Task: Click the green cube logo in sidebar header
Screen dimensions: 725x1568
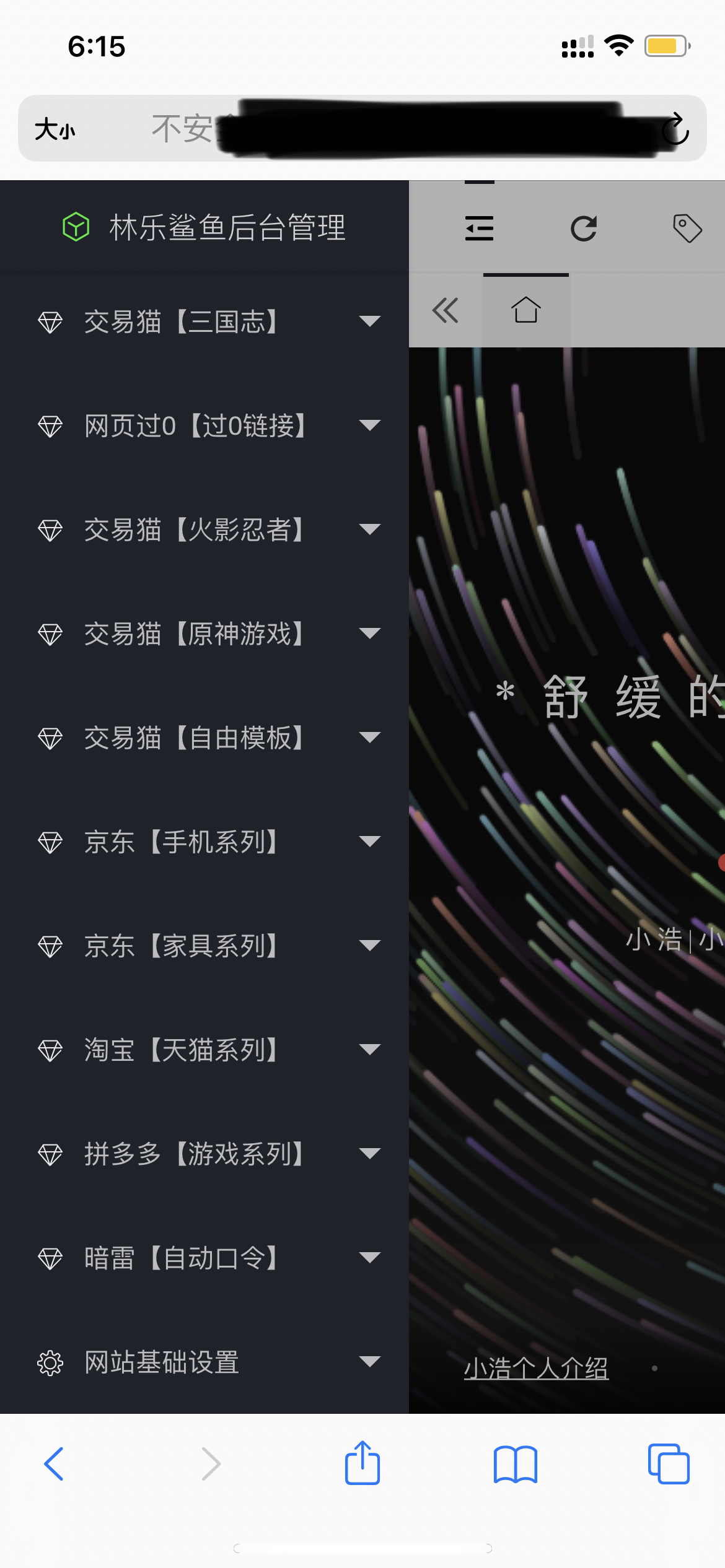Action: coord(75,227)
